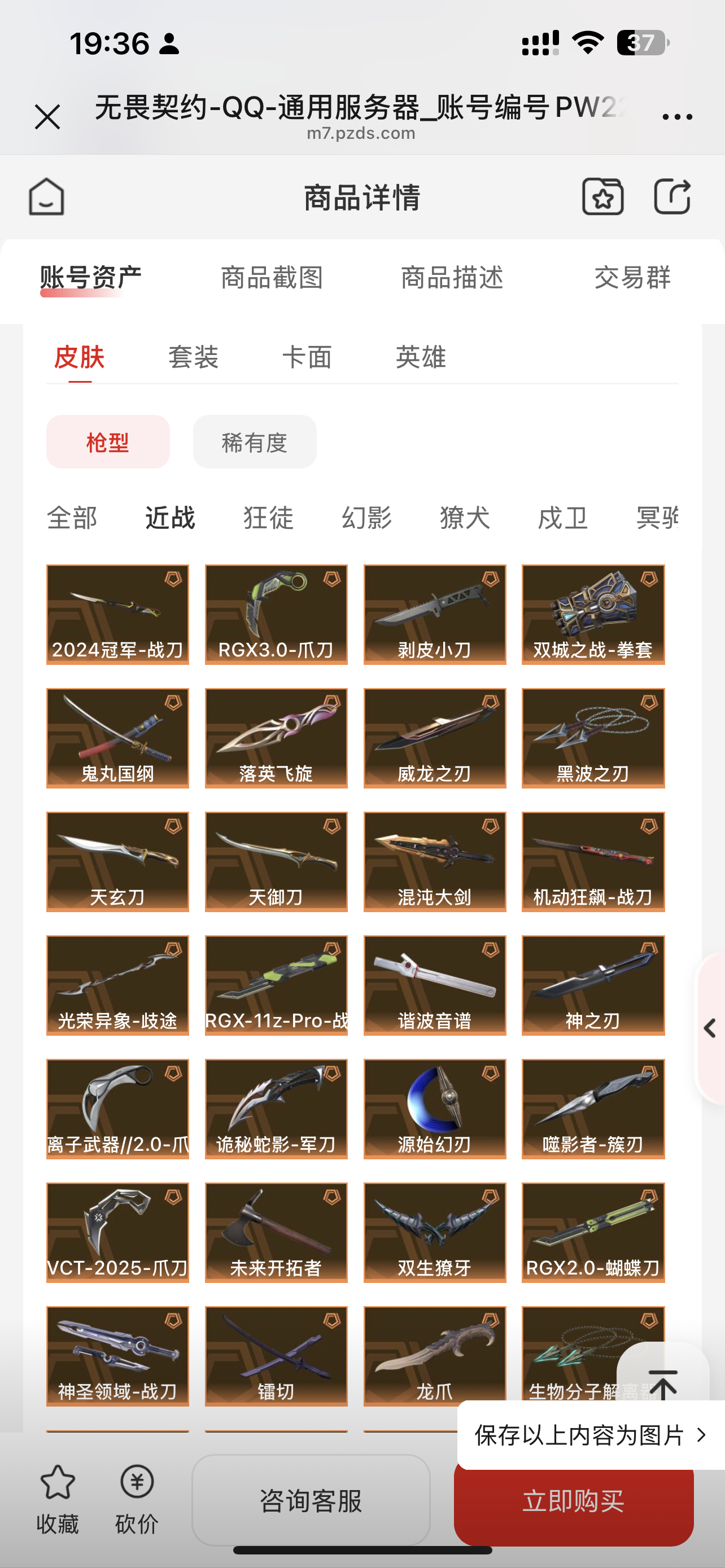The width and height of the screenshot is (725, 1568).
Task: Open the 交易群 tab
Action: click(x=632, y=278)
